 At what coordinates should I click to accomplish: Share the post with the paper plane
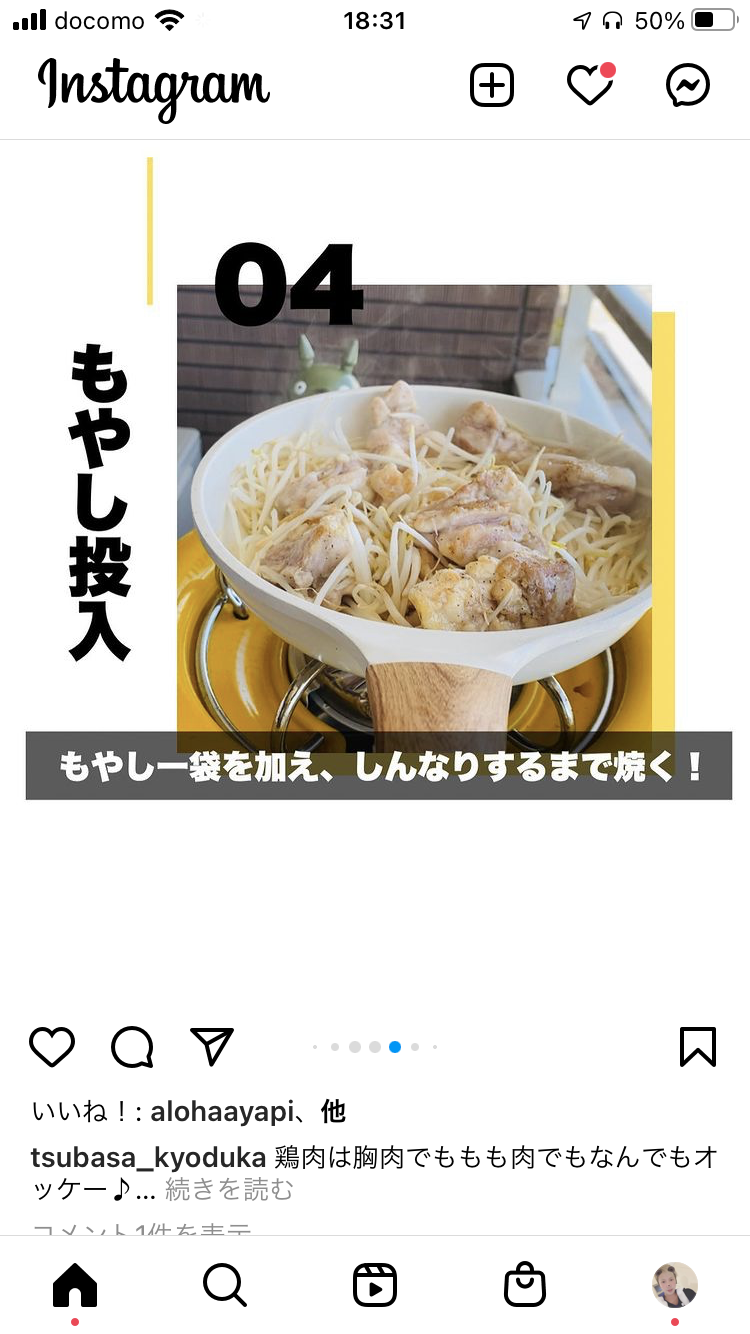[x=212, y=1046]
